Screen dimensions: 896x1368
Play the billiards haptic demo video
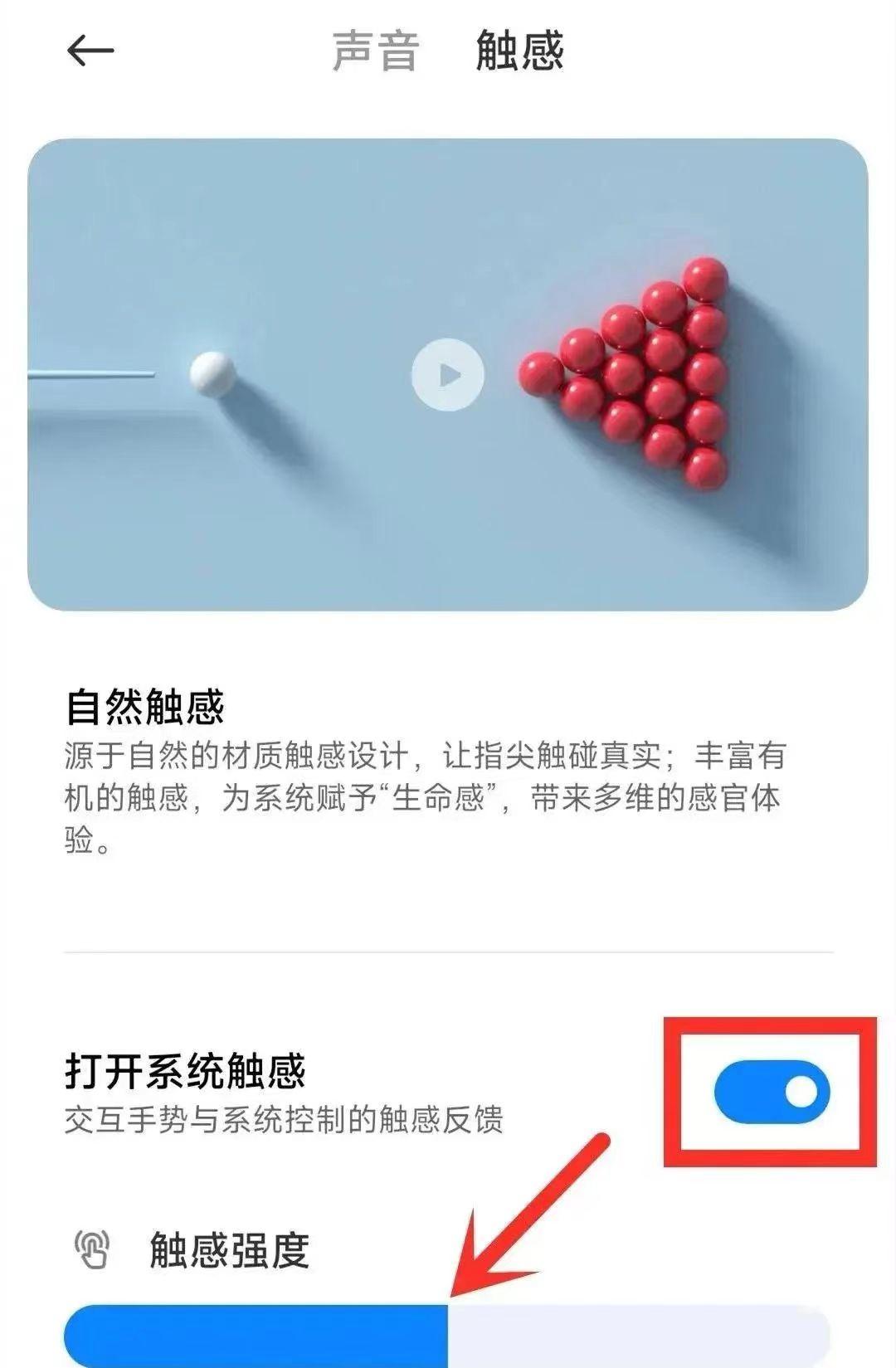pos(448,375)
